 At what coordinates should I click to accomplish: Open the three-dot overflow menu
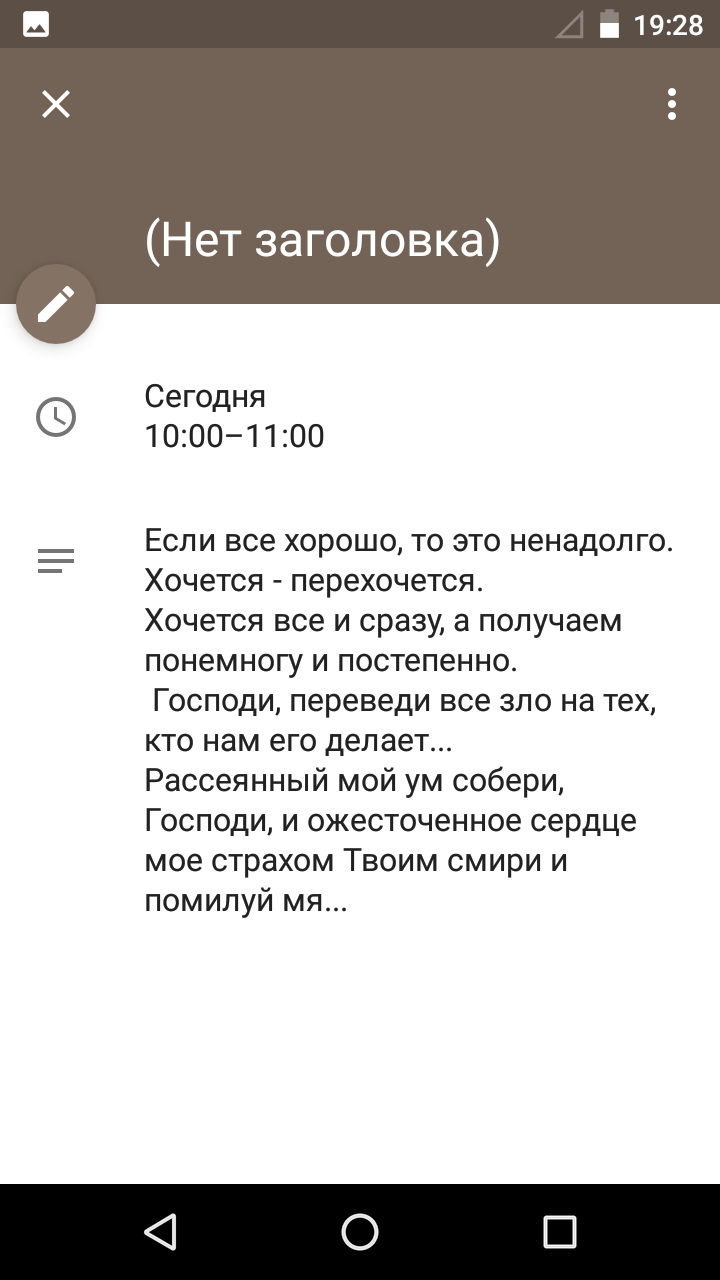click(672, 104)
